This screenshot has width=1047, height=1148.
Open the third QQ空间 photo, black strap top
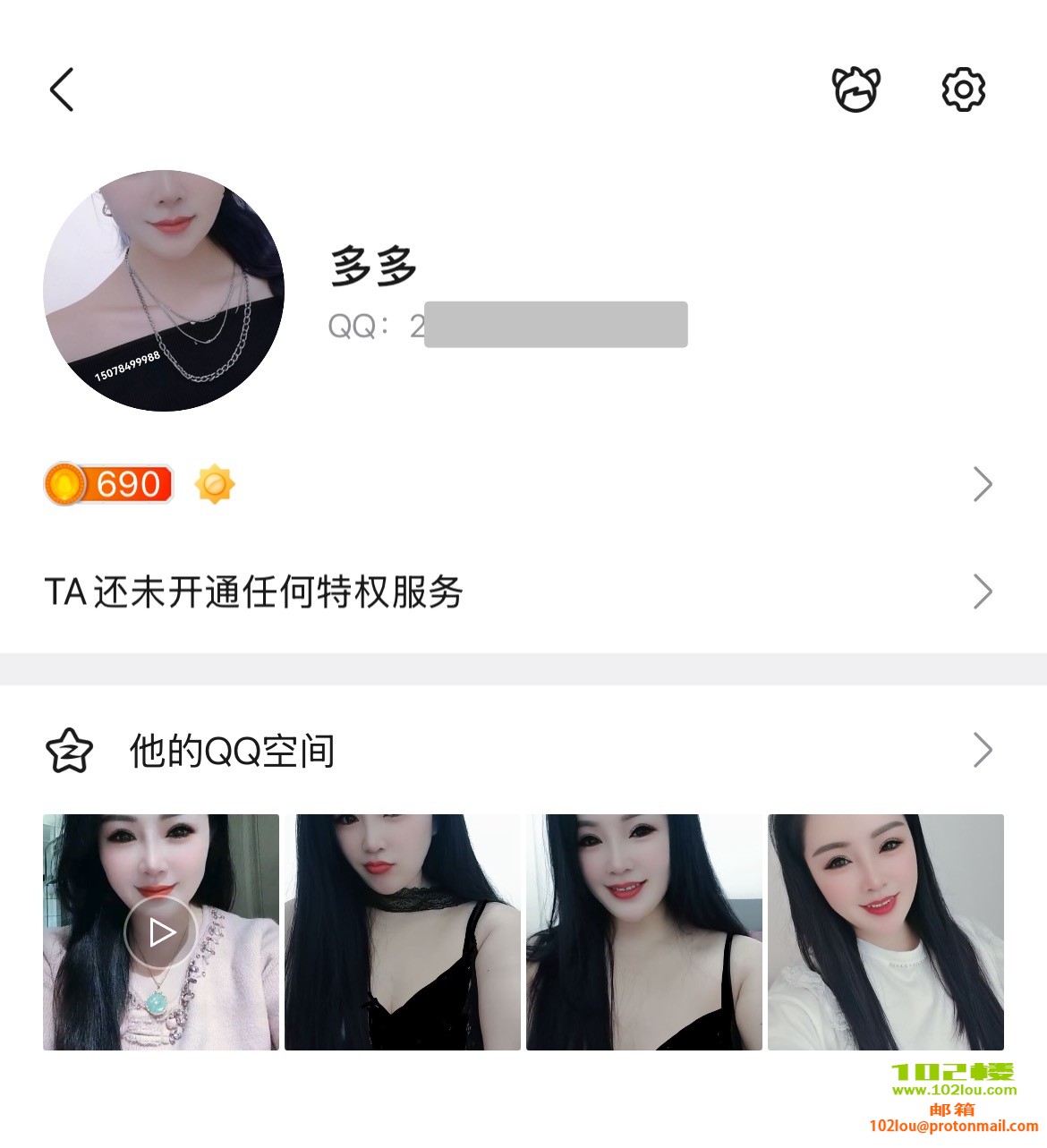[644, 932]
